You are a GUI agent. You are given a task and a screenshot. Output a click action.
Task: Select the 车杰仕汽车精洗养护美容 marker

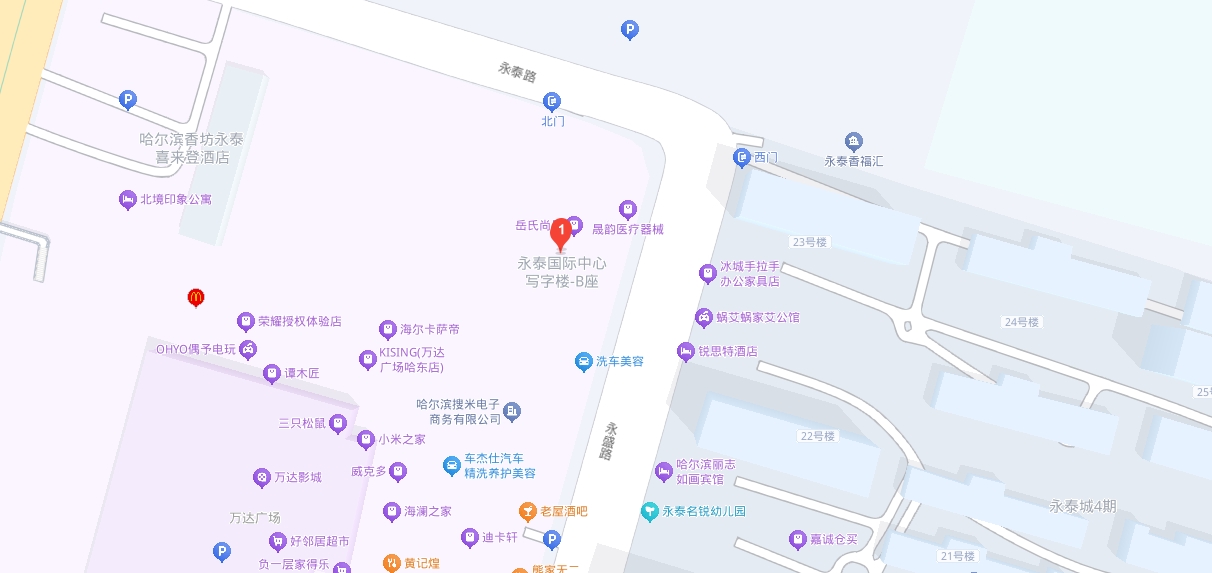(452, 465)
